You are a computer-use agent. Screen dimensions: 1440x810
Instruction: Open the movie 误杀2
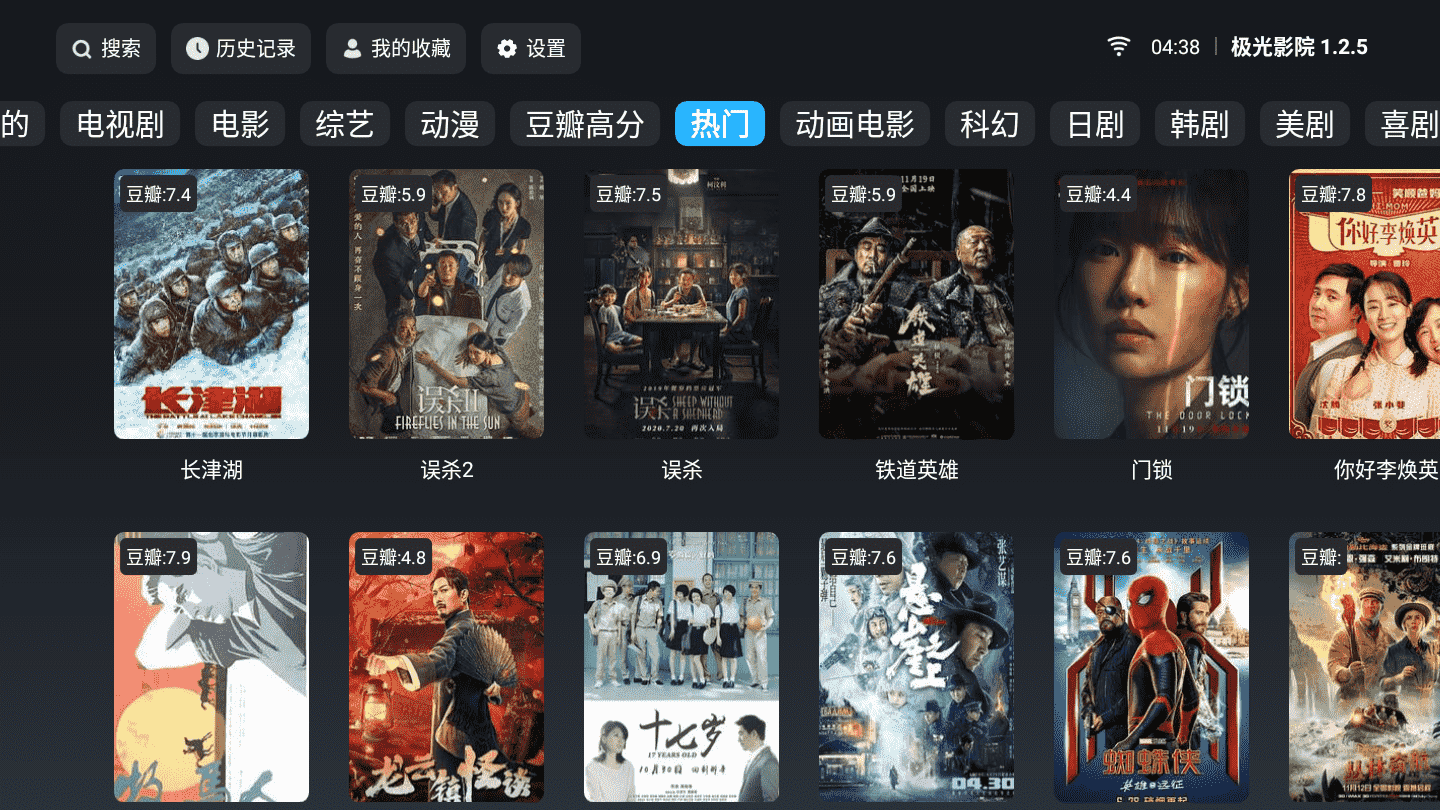pos(446,304)
